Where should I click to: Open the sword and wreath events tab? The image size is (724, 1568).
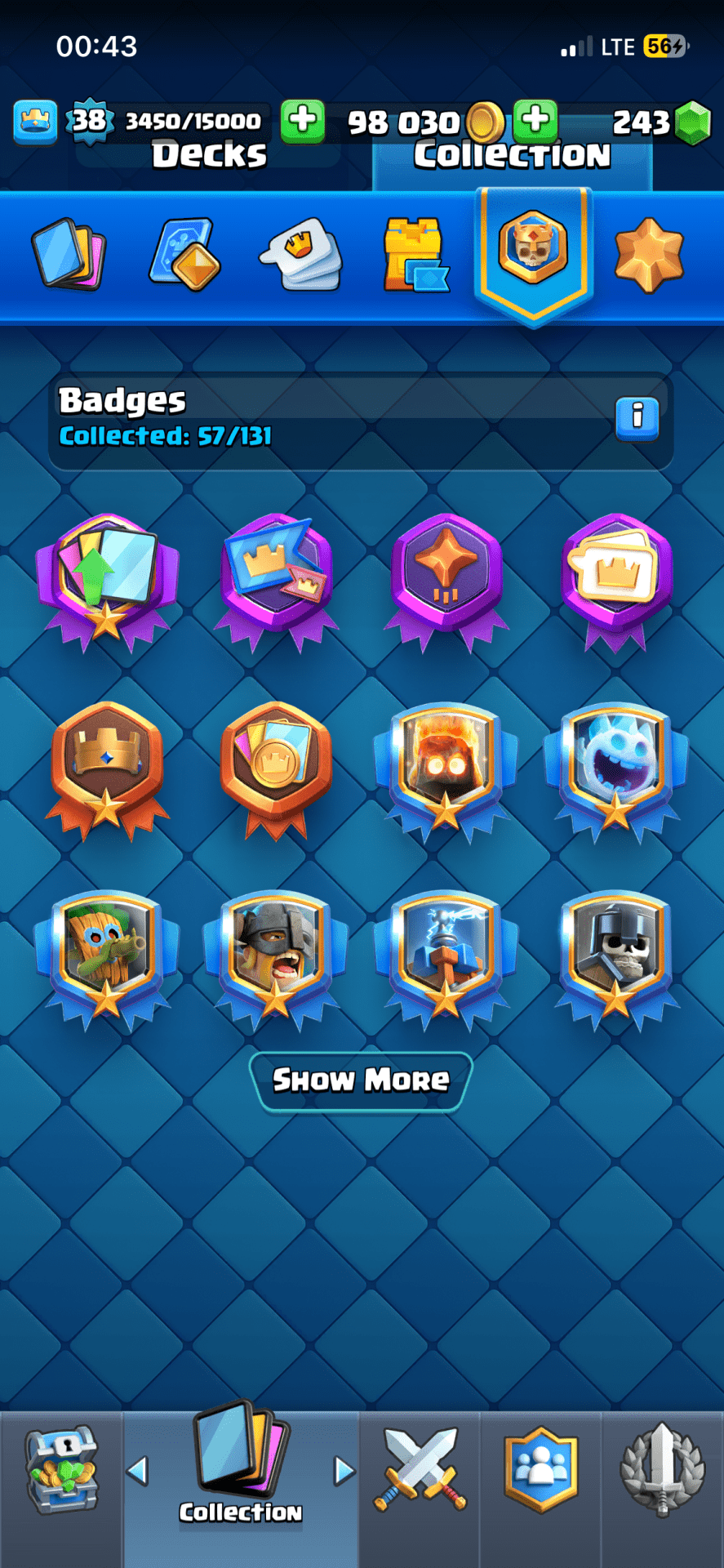pos(662,1471)
